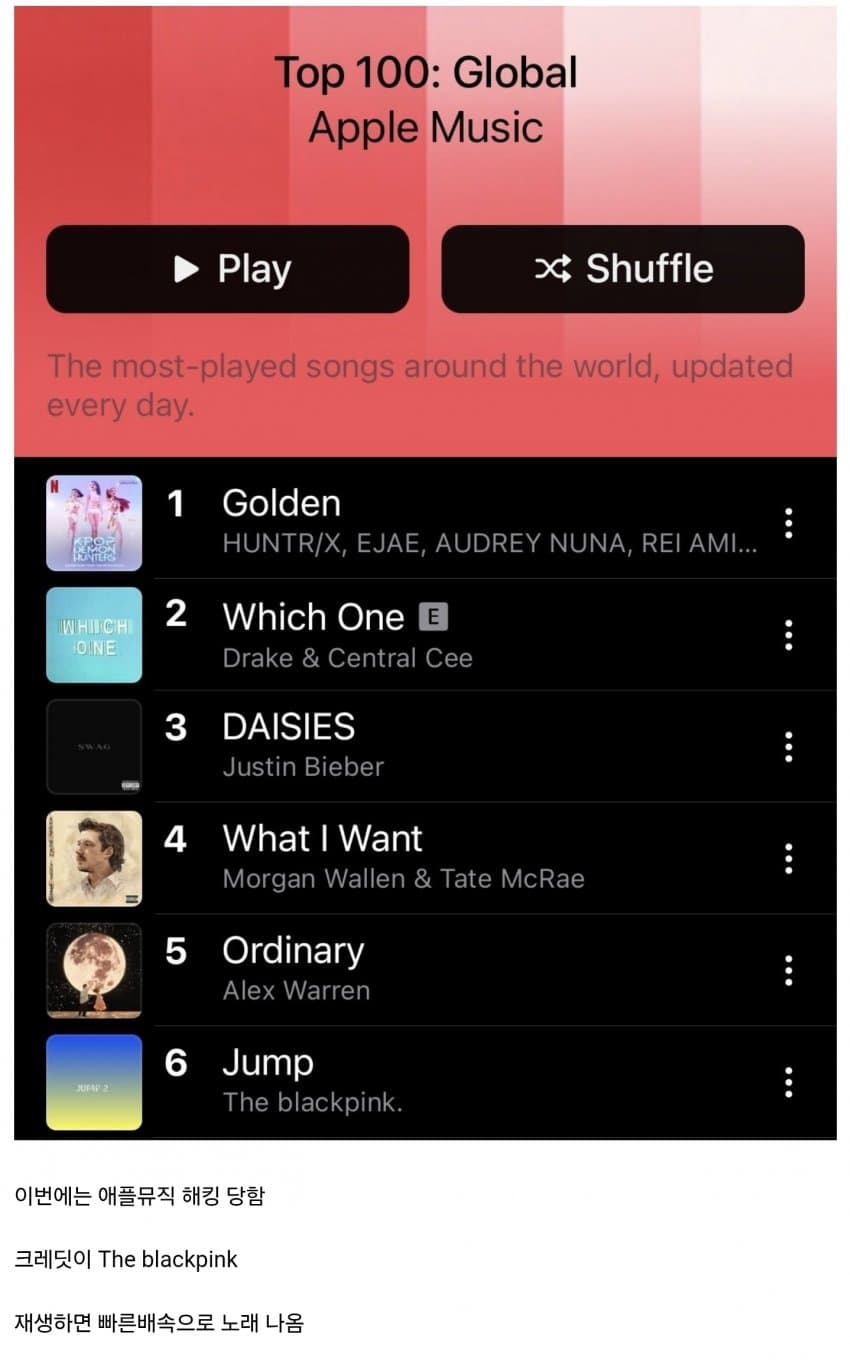Image resolution: width=850 pixels, height=1364 pixels.
Task: Open the three-dot menu for What I Want
Action: pyautogui.click(x=789, y=859)
